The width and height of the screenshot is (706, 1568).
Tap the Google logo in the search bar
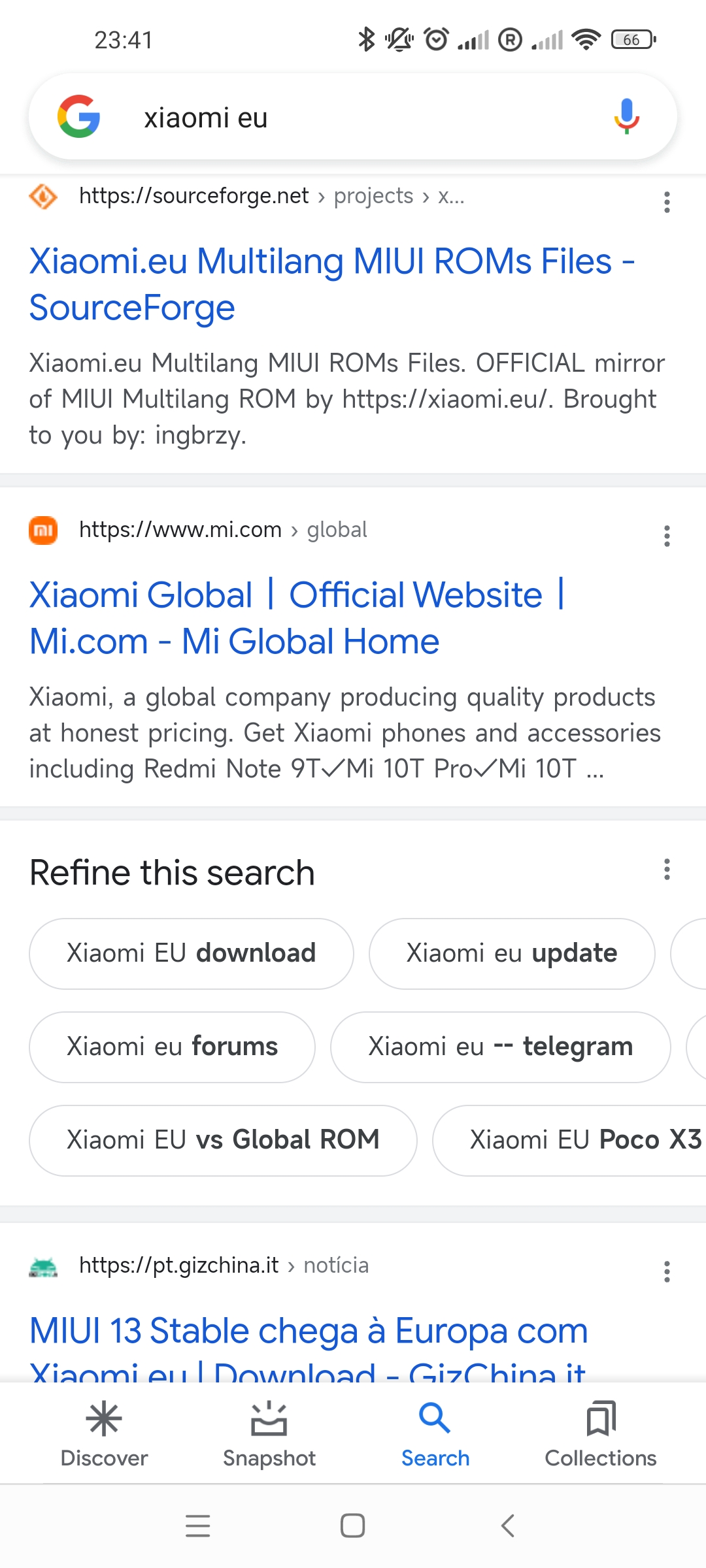[x=79, y=116]
